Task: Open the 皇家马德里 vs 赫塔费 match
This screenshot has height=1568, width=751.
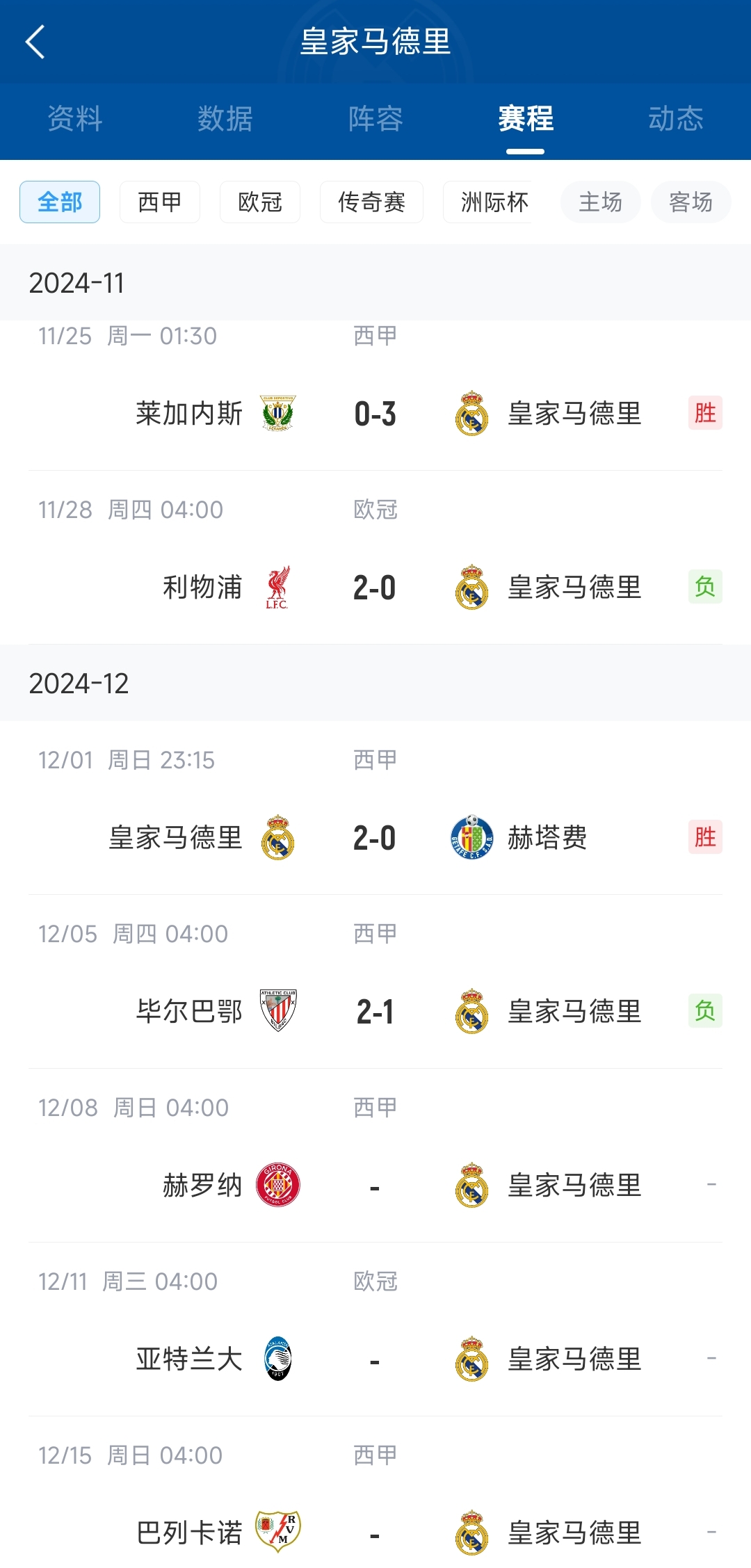Action: coord(375,808)
